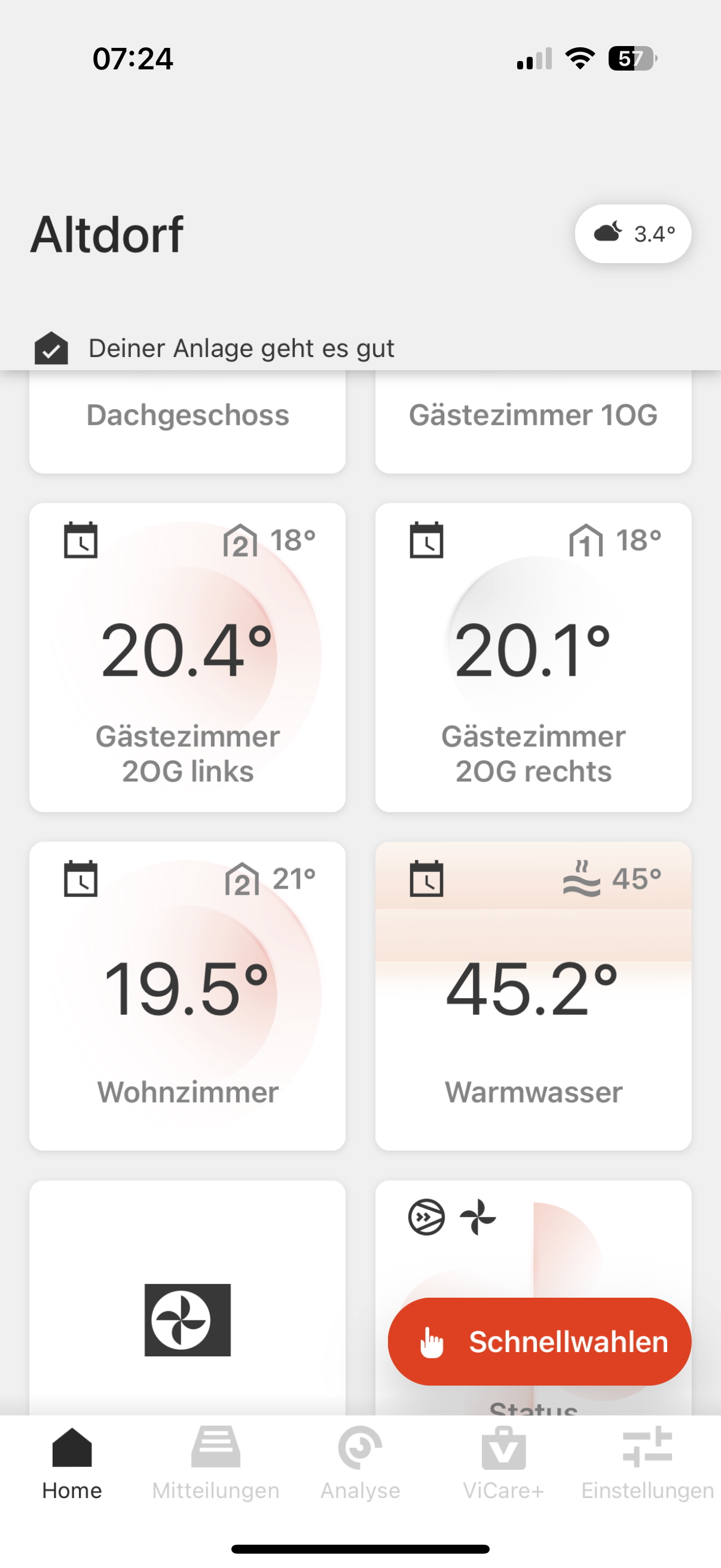This screenshot has height=1568, width=721.
Task: Go to the ViCare+ tab
Action: pyautogui.click(x=503, y=1463)
